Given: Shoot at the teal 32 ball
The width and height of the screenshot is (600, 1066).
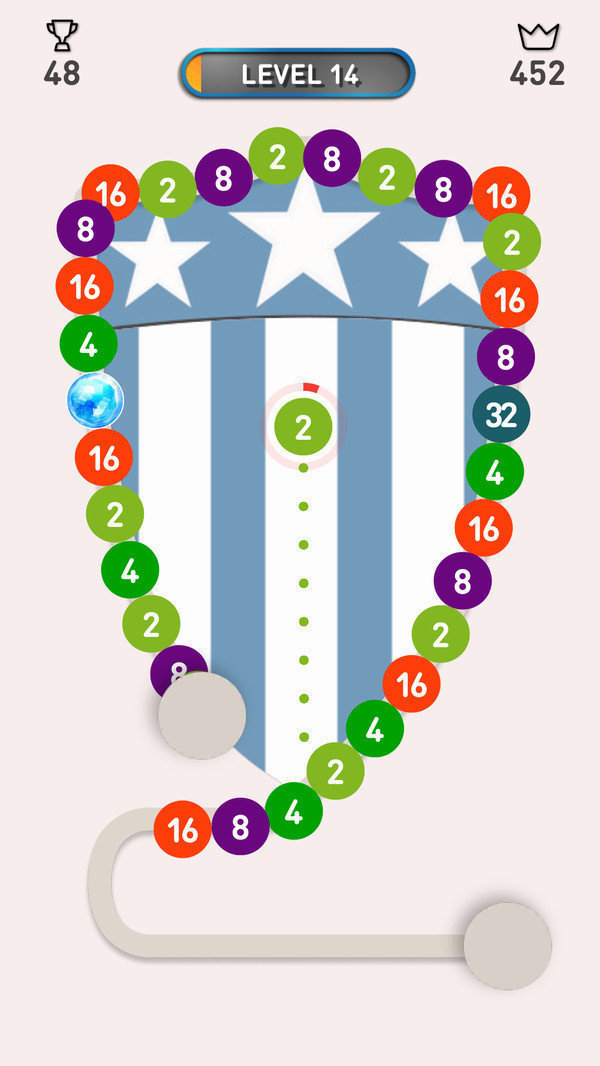Looking at the screenshot, I should pyautogui.click(x=501, y=415).
